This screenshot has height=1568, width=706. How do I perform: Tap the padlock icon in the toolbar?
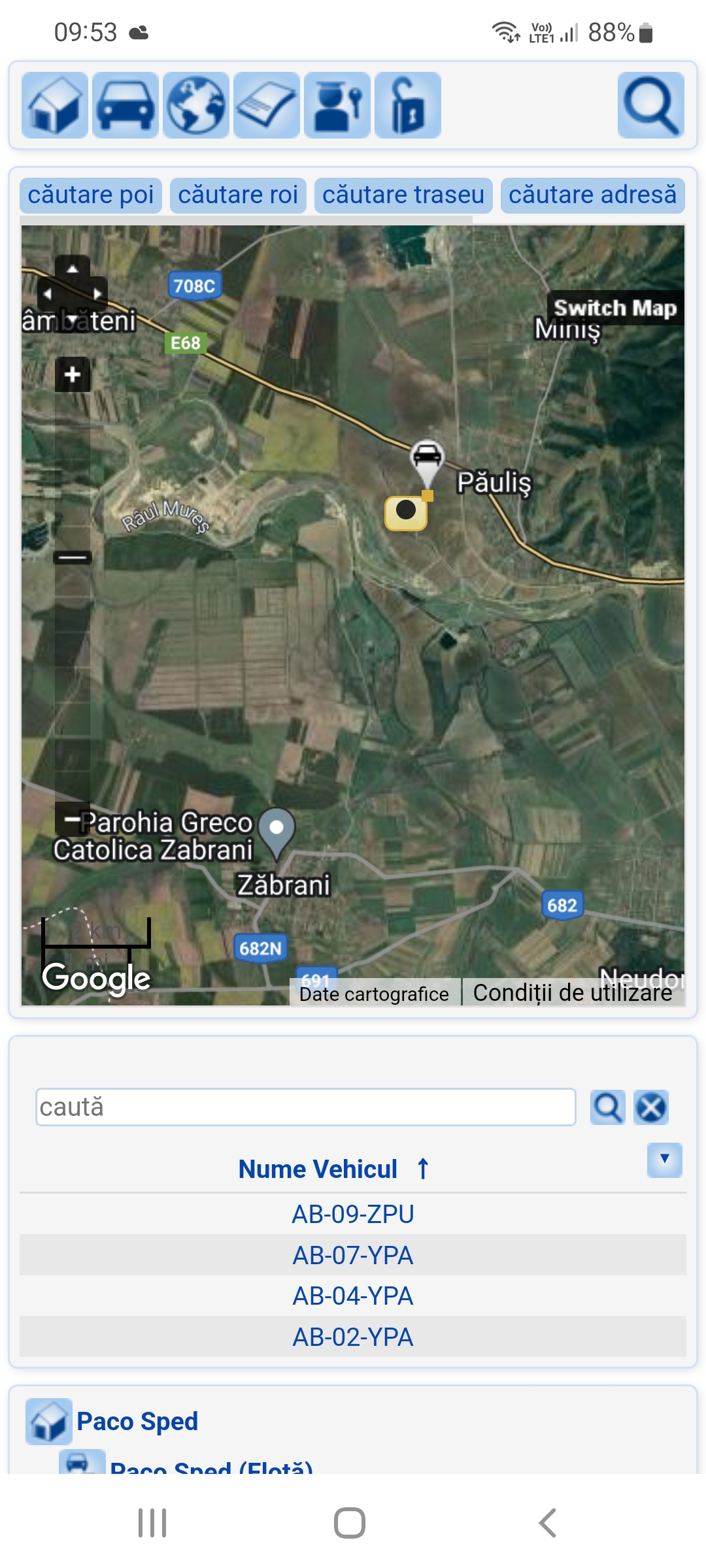click(x=408, y=105)
